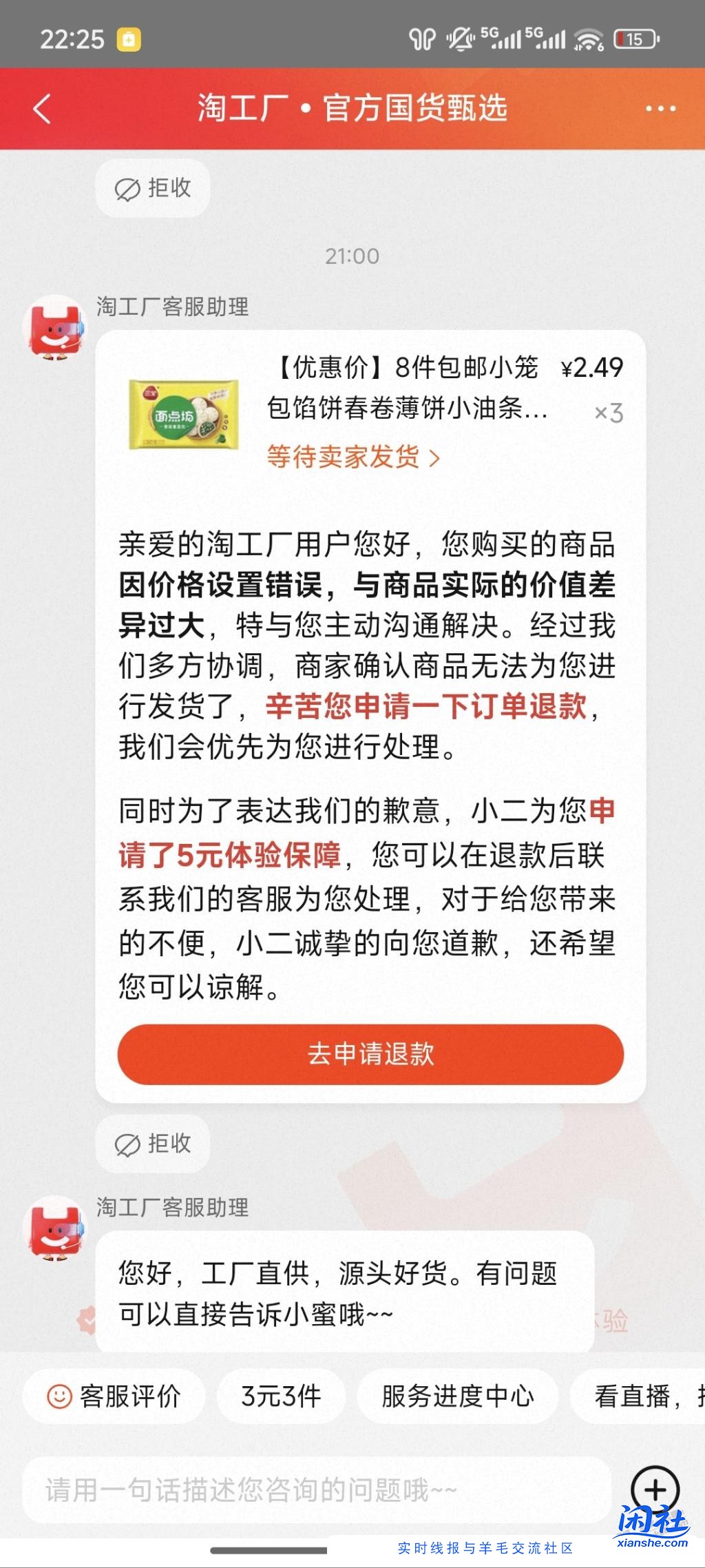Tap the 3元3件 shortcut chip
Screen dimensions: 705x1568
[282, 1396]
